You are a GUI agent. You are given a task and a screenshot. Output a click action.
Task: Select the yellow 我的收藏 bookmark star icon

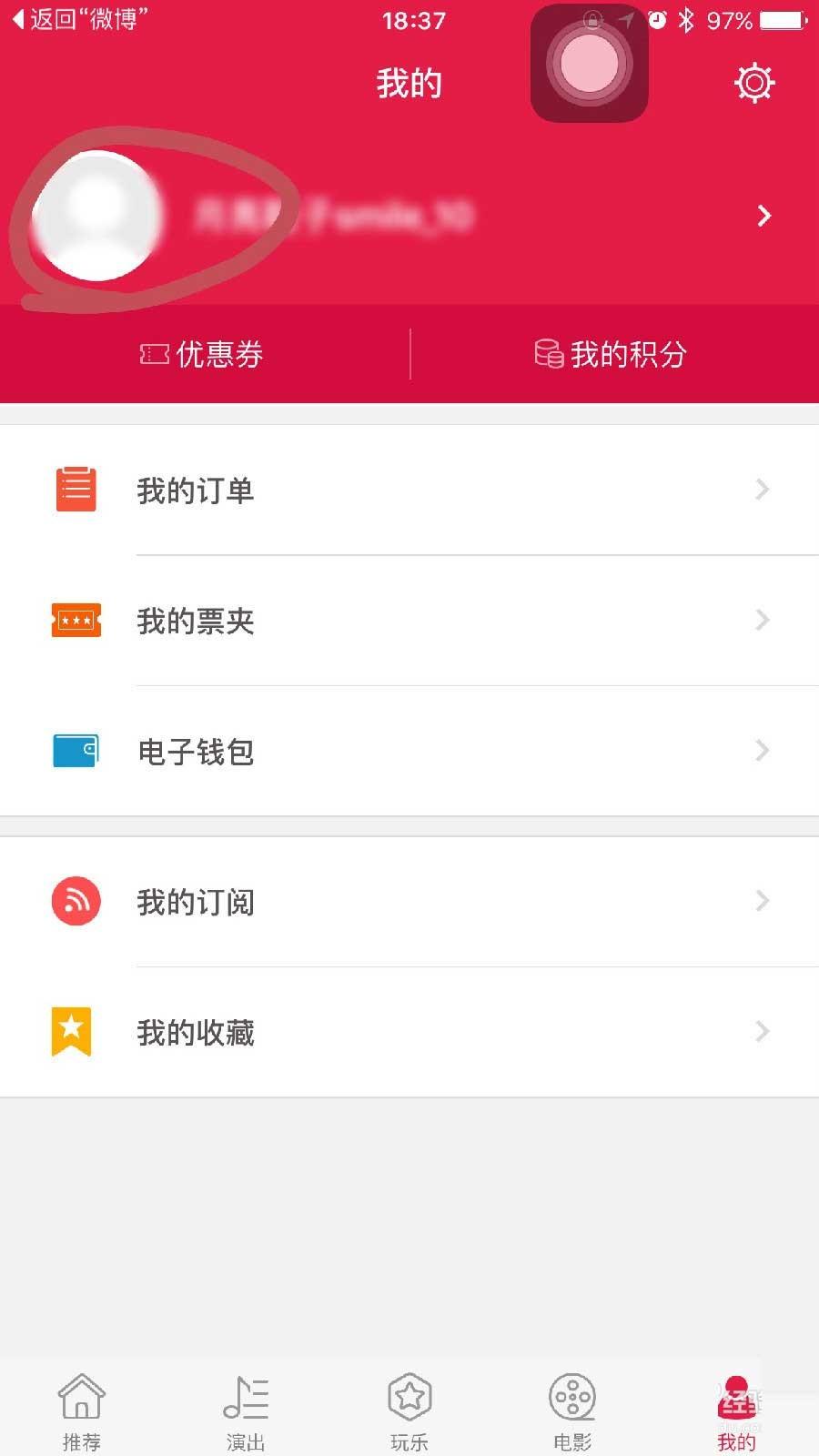76,1031
